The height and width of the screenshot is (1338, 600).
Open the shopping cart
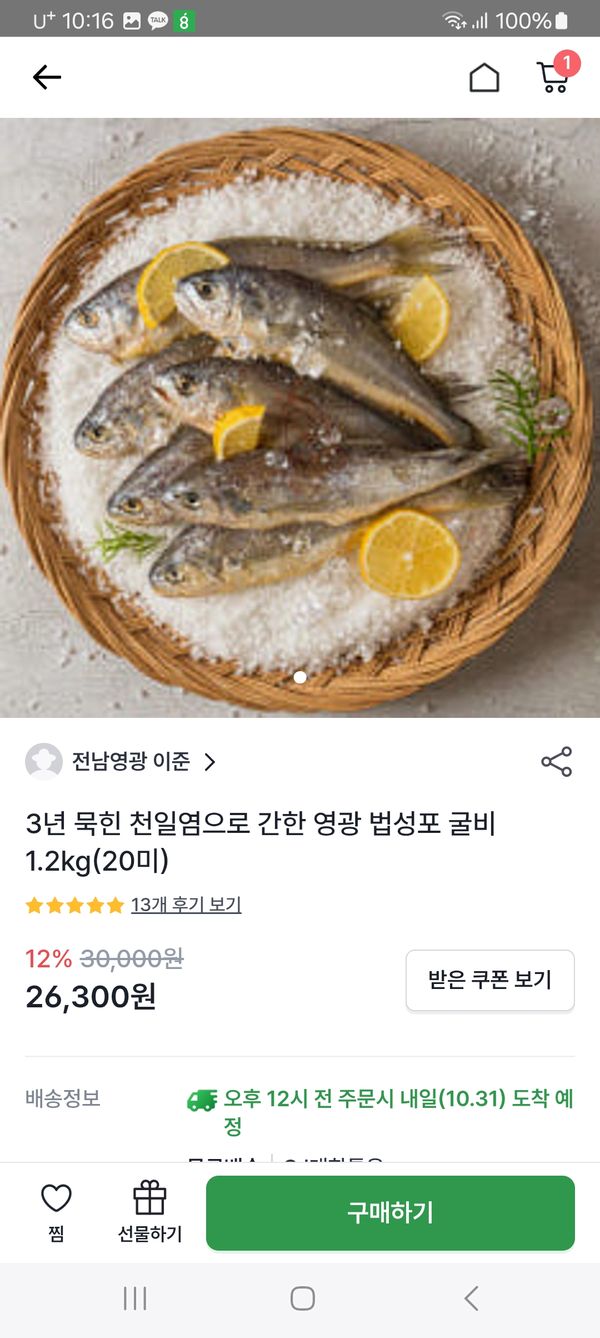tap(553, 77)
